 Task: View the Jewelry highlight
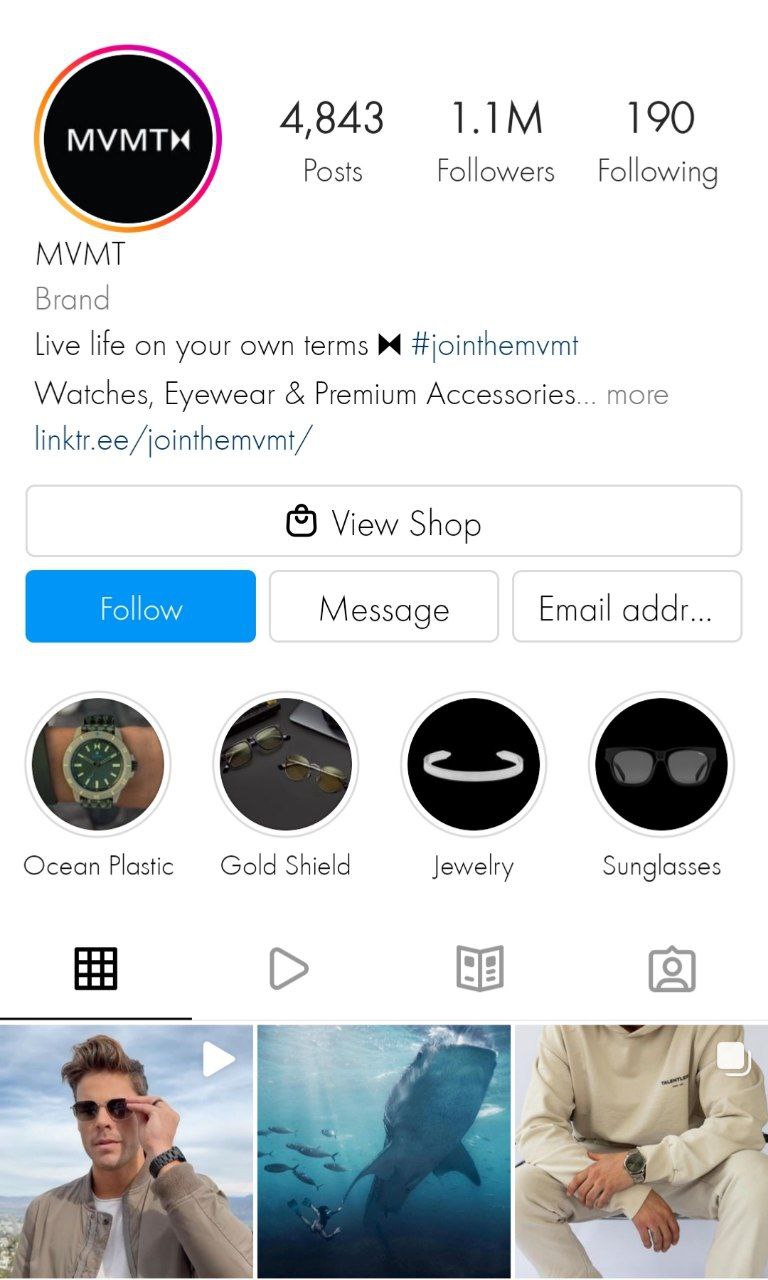click(473, 765)
